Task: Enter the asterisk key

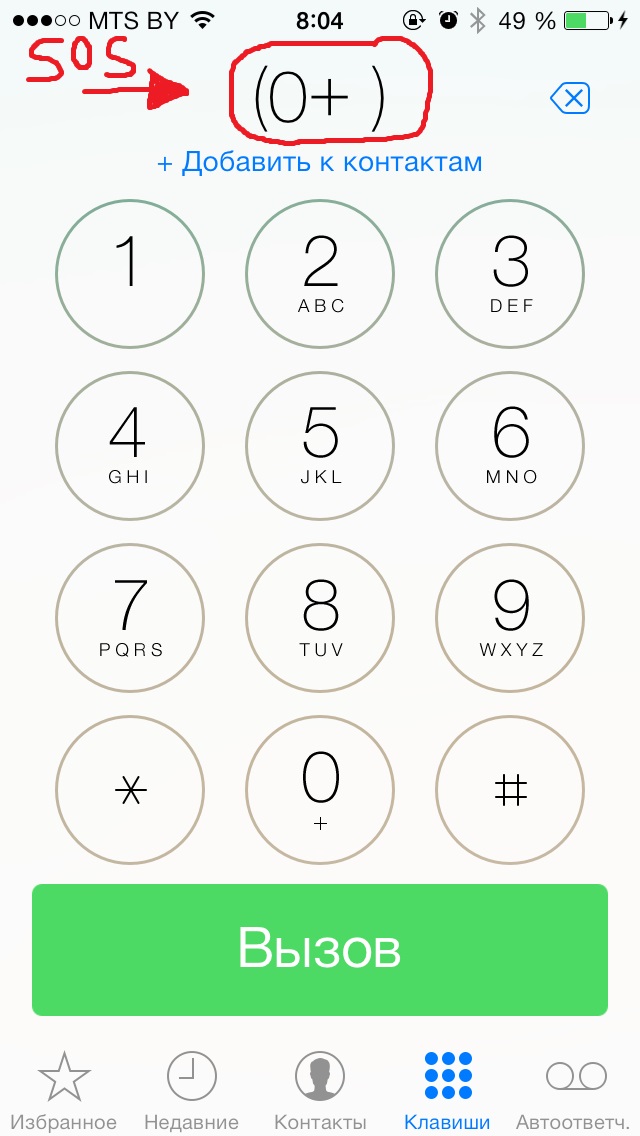Action: pos(129,790)
